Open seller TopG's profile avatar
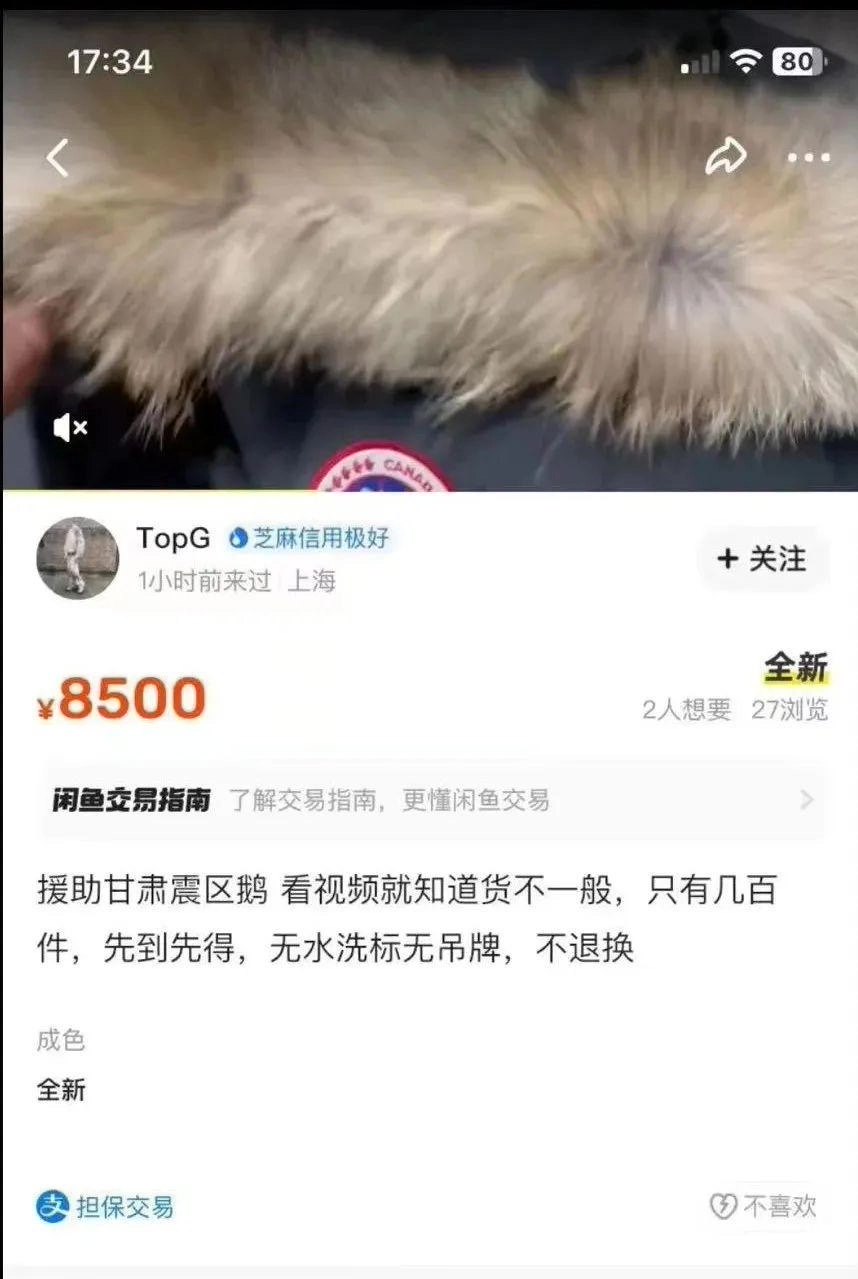858x1279 pixels. (78, 558)
